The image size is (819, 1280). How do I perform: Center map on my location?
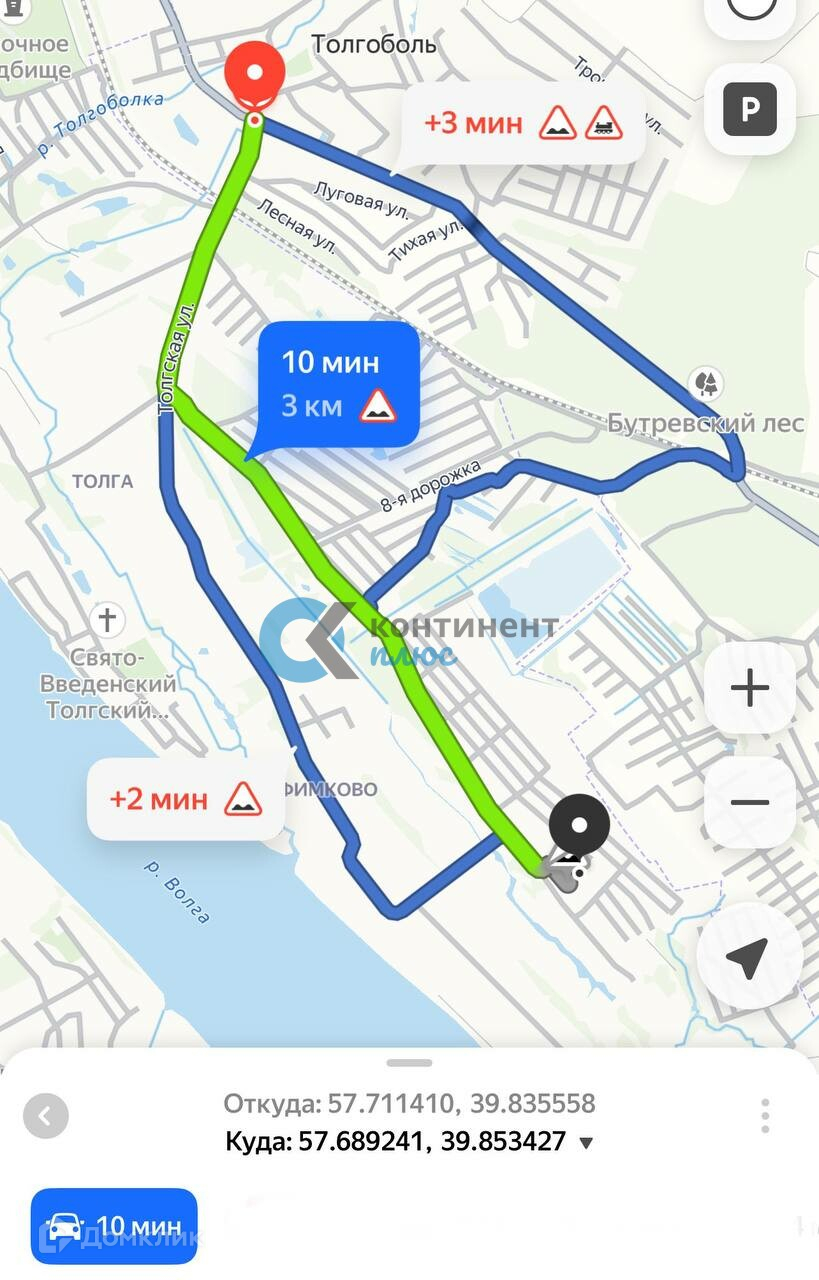pos(749,957)
